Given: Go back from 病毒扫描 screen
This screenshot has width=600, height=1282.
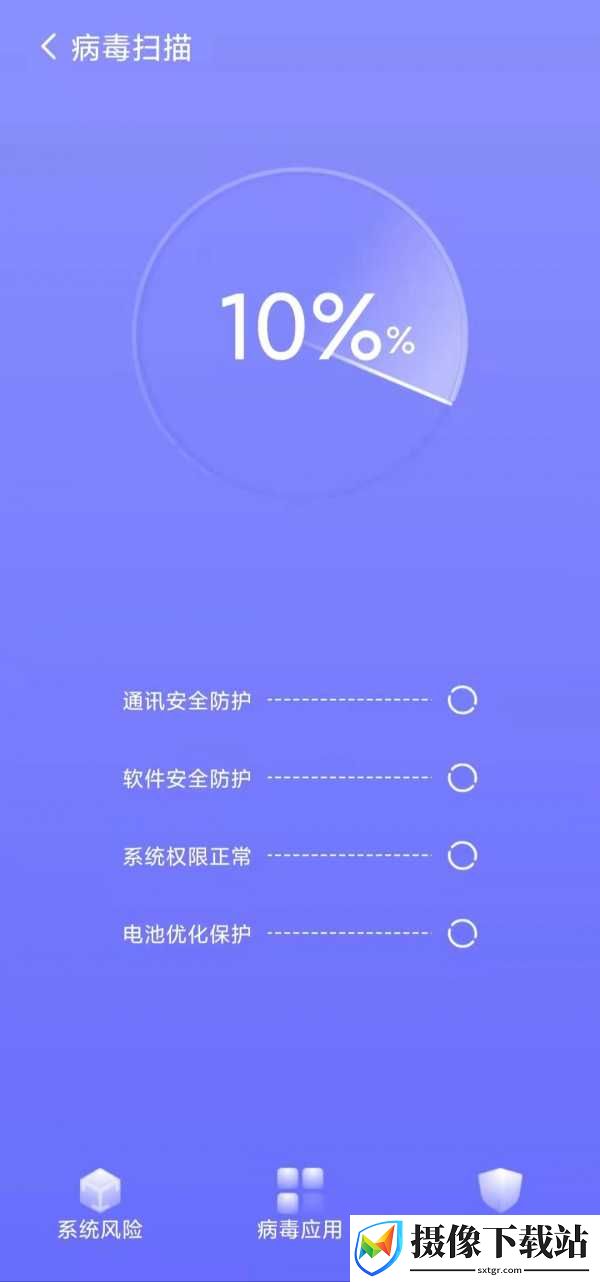Looking at the screenshot, I should pos(48,47).
